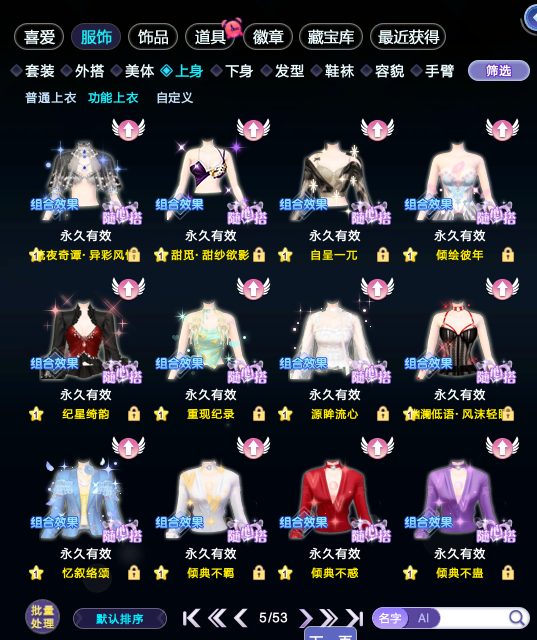This screenshot has height=640, width=537.
Task: Go to the next page arrow
Action: 306,618
